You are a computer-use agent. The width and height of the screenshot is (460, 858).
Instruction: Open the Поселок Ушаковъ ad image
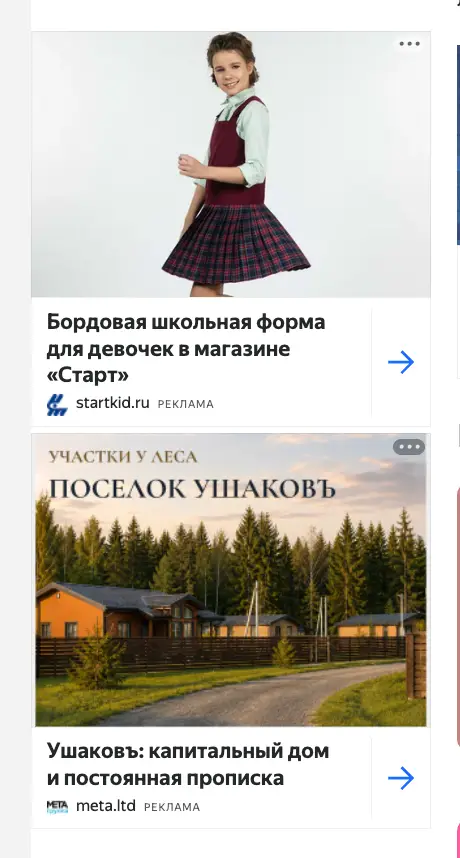pyautogui.click(x=231, y=580)
